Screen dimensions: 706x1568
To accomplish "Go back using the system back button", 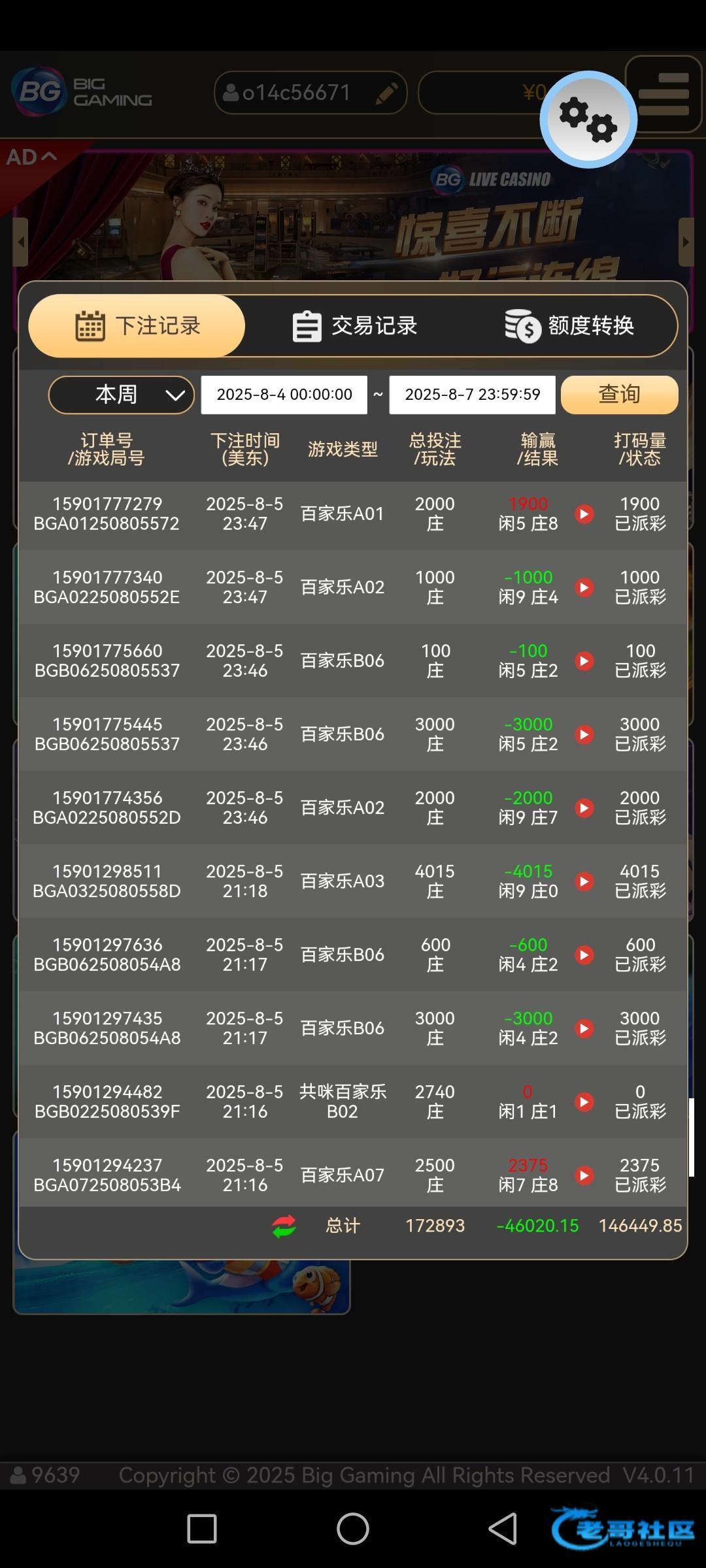I will click(503, 1529).
